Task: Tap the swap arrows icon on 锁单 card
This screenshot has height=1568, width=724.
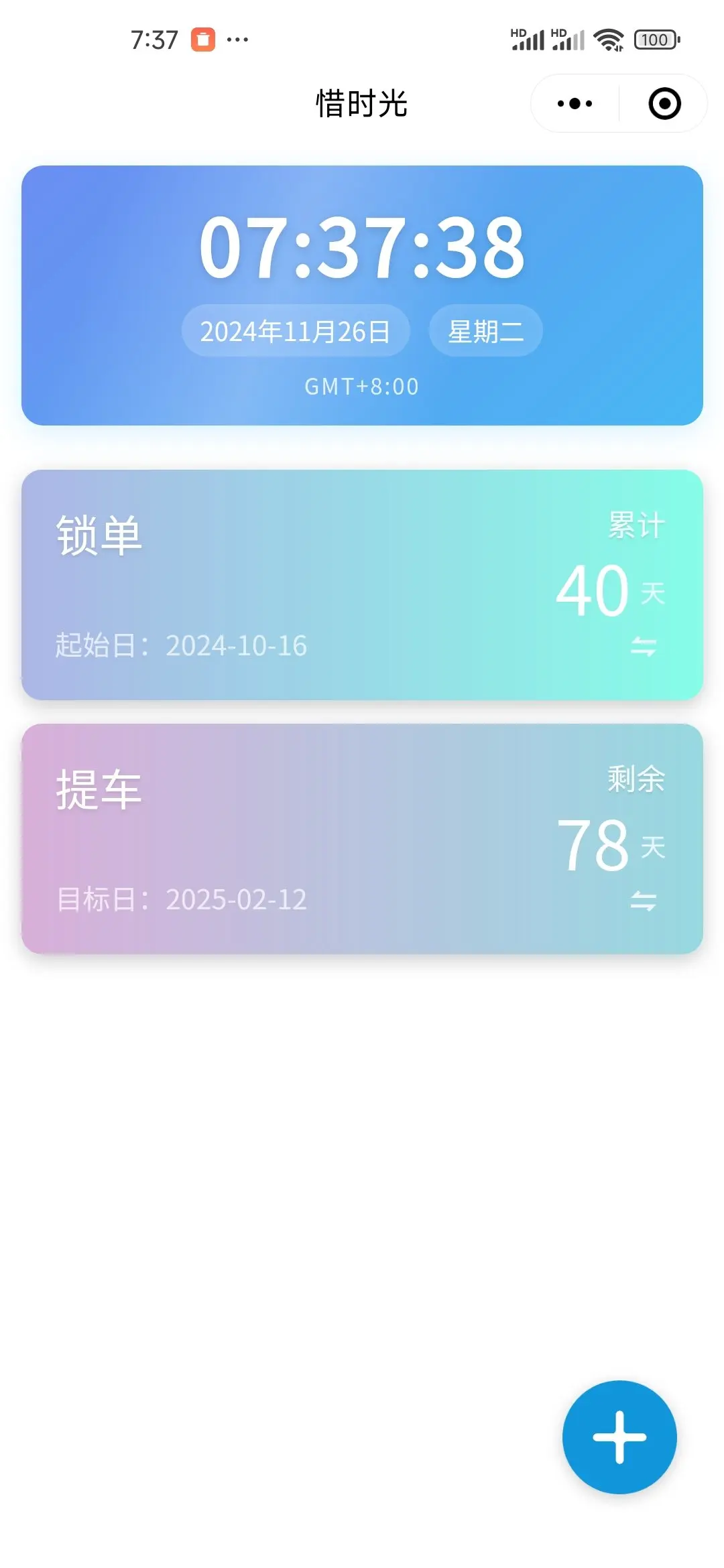Action: (x=643, y=647)
